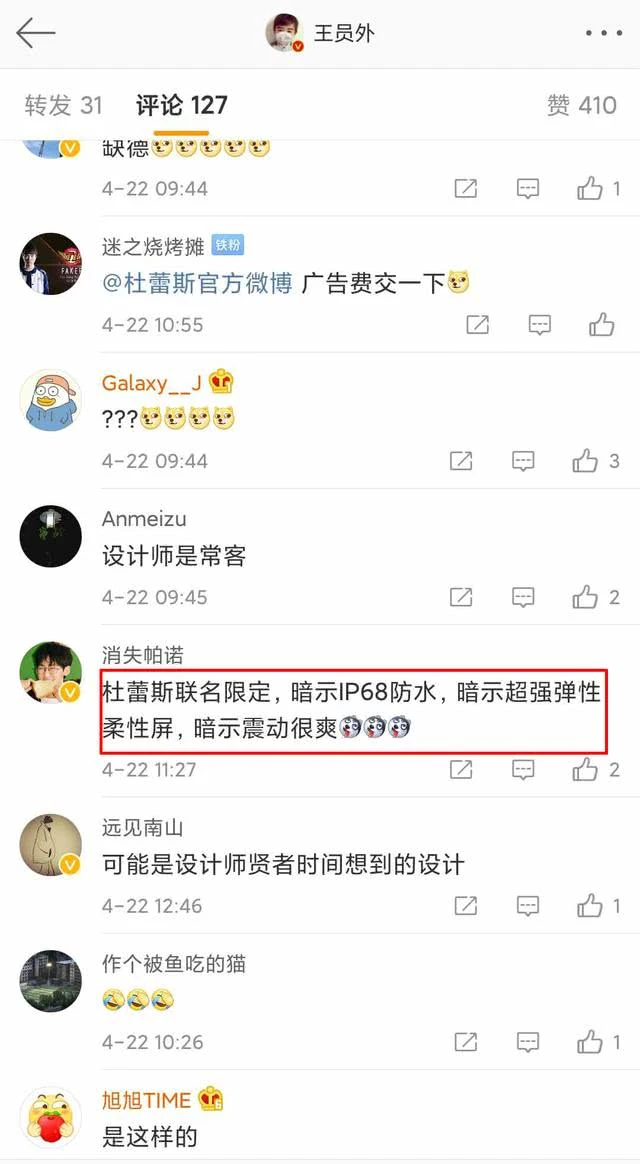
Task: Open 旭旭TIME's username
Action: [146, 1100]
